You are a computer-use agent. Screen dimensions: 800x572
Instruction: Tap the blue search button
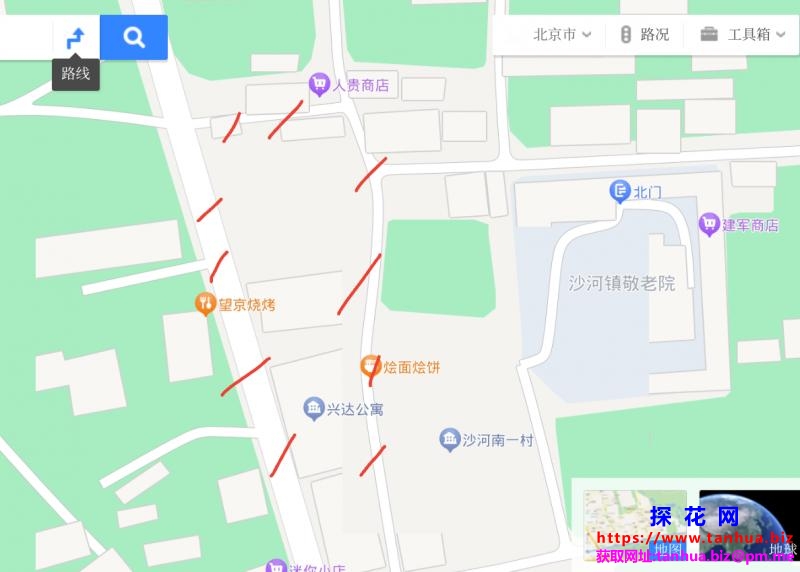point(134,38)
